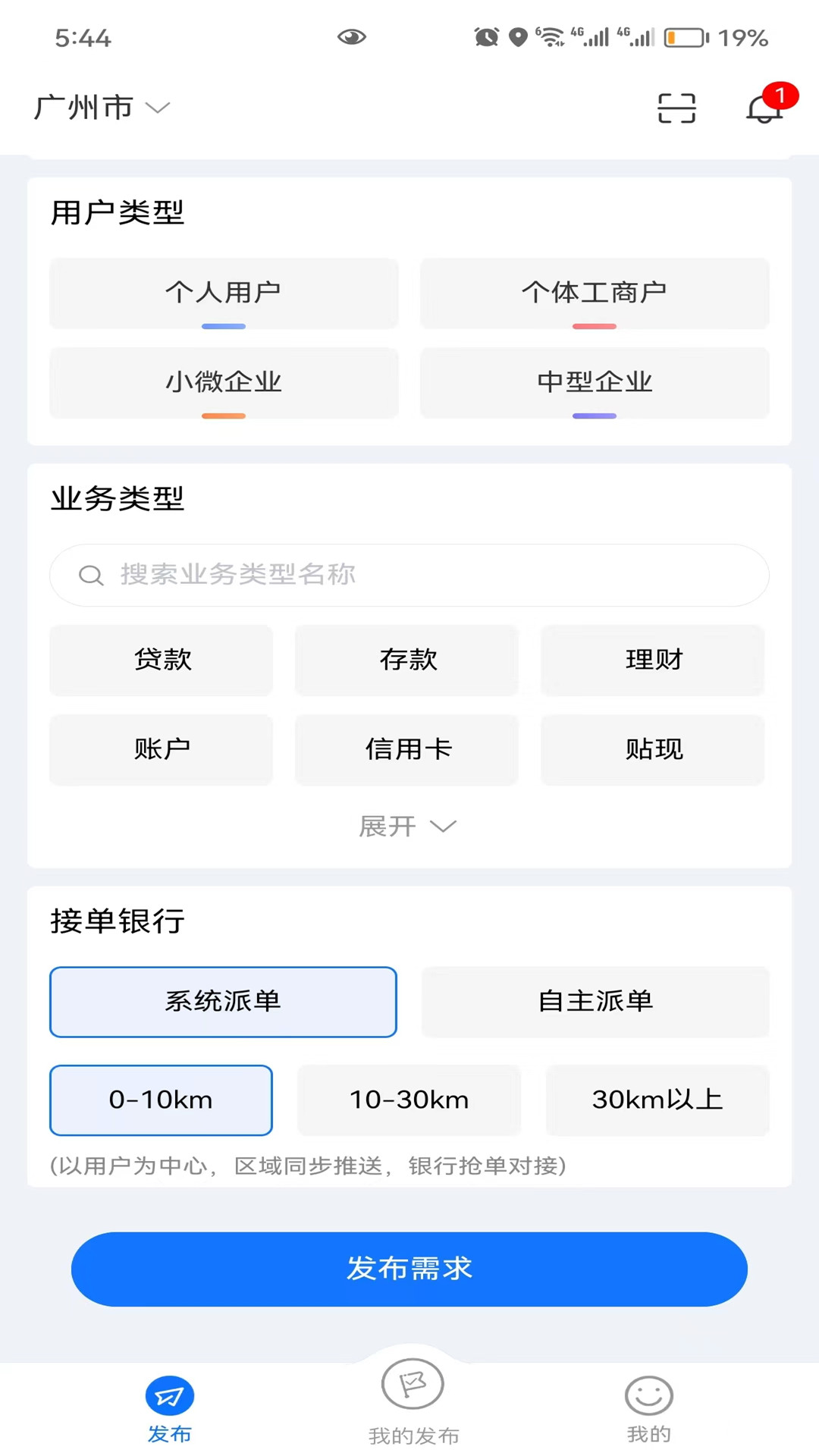
Task: Open notifications via the bell icon
Action: pos(764,110)
